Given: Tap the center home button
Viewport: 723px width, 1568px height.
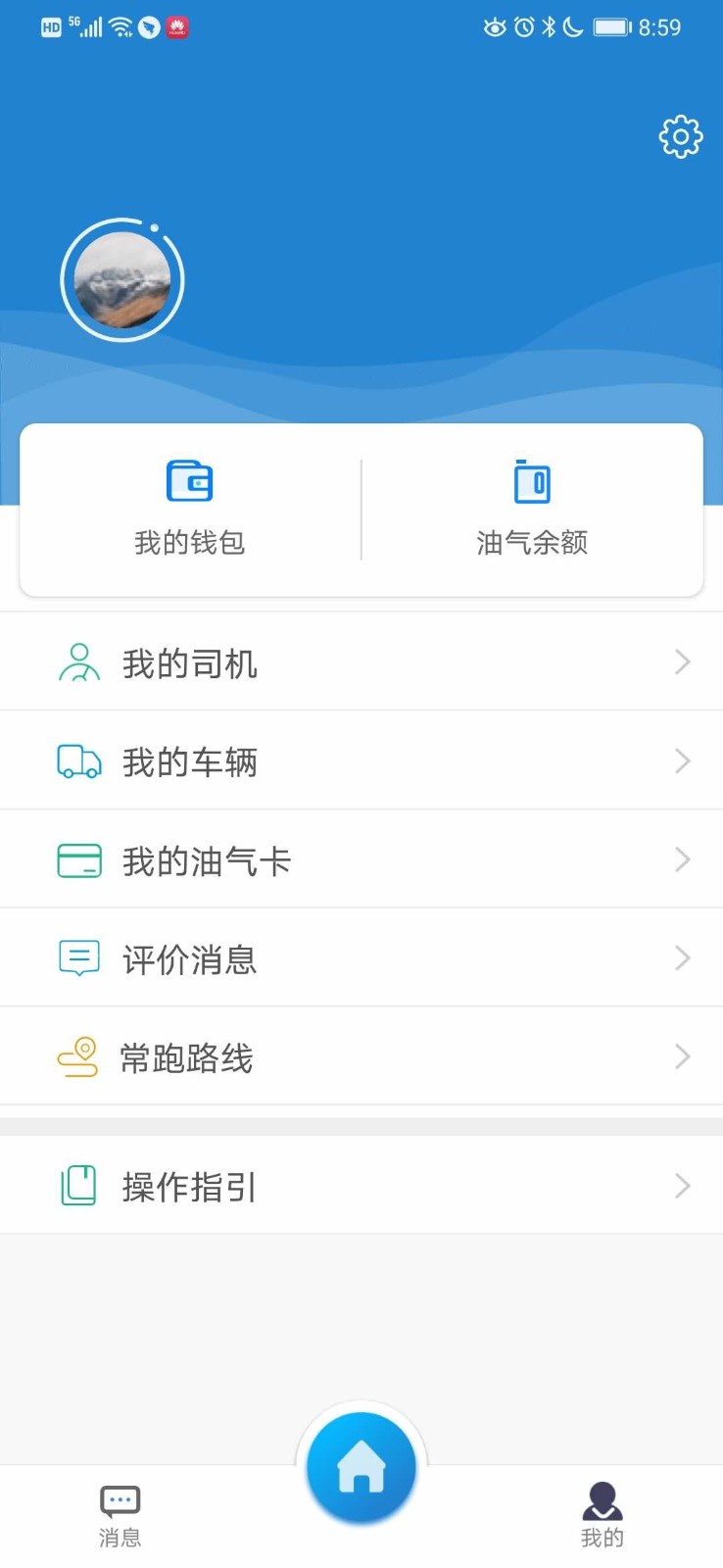Looking at the screenshot, I should (361, 1467).
